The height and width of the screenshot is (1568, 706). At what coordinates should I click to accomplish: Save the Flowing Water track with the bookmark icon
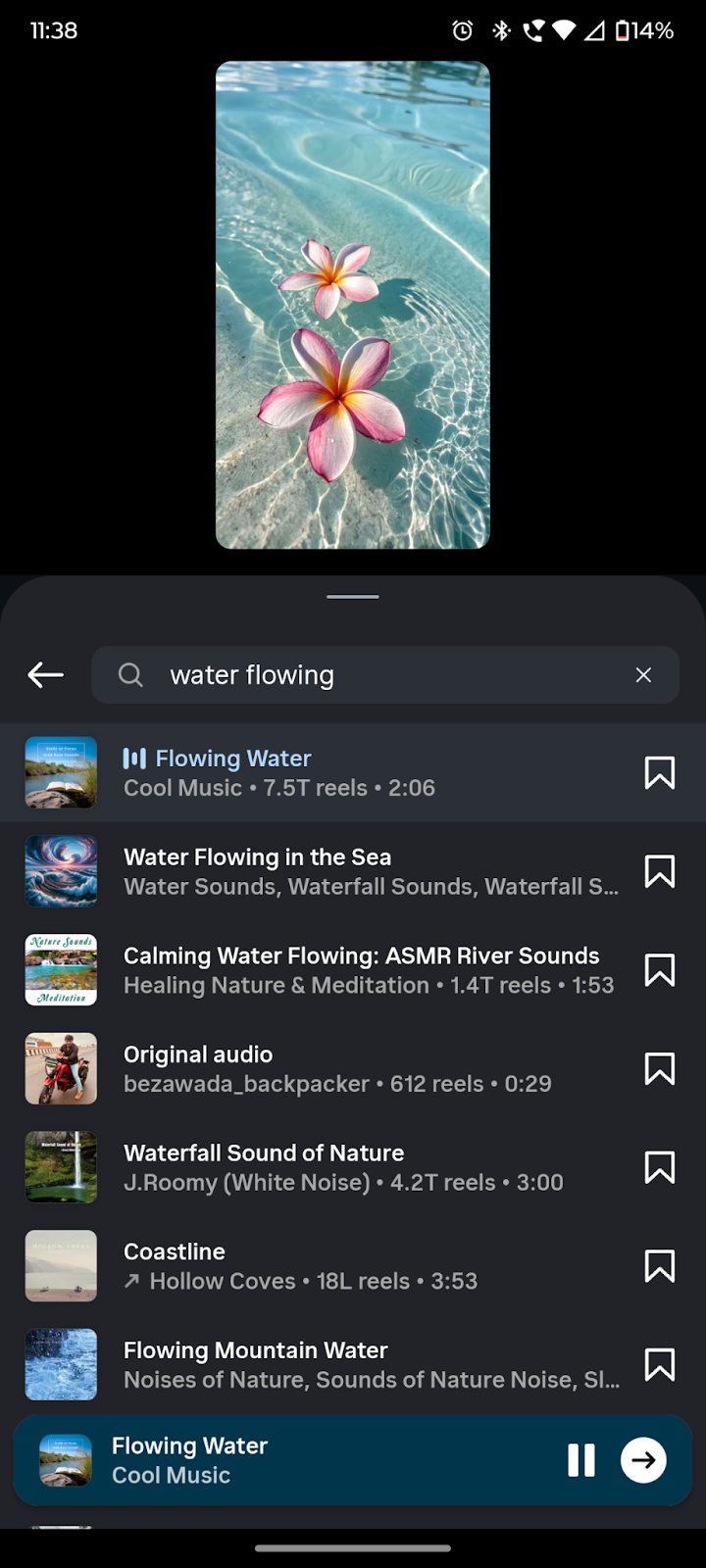coord(659,773)
